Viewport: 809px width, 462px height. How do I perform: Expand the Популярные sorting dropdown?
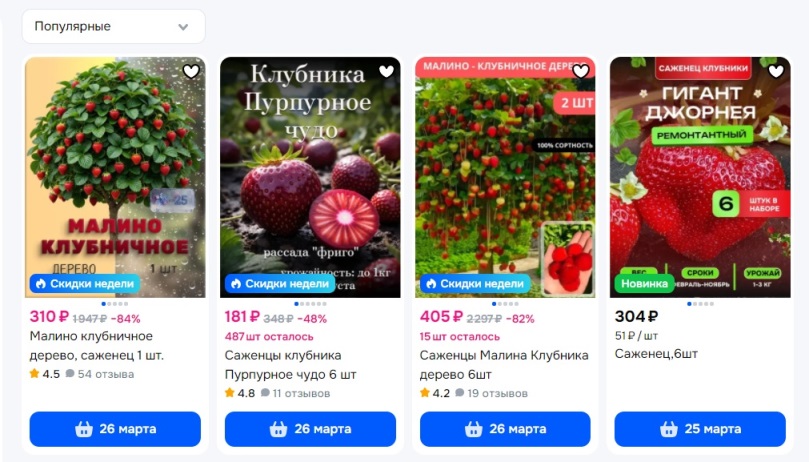click(x=113, y=27)
